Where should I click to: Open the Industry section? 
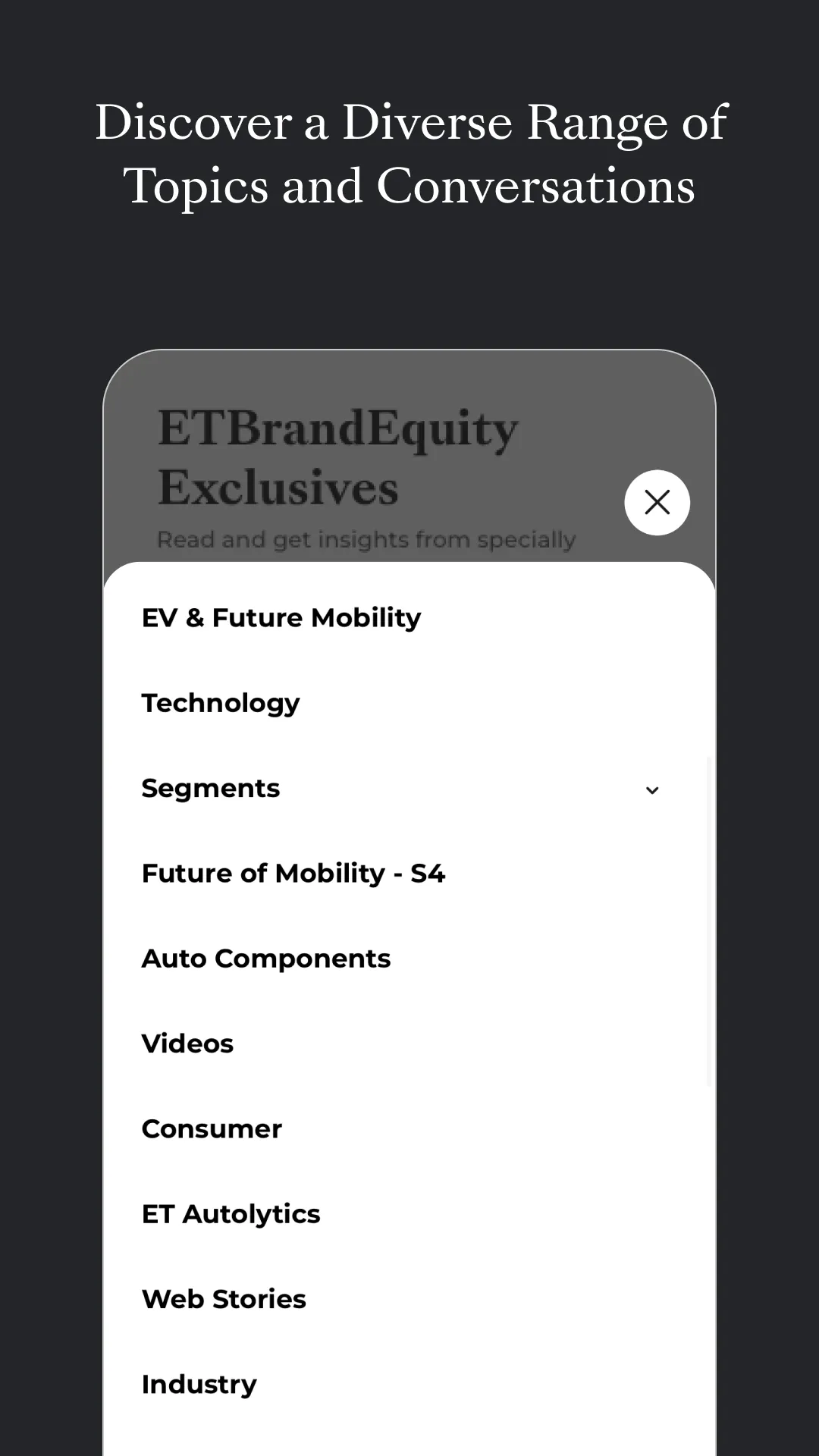[199, 1385]
